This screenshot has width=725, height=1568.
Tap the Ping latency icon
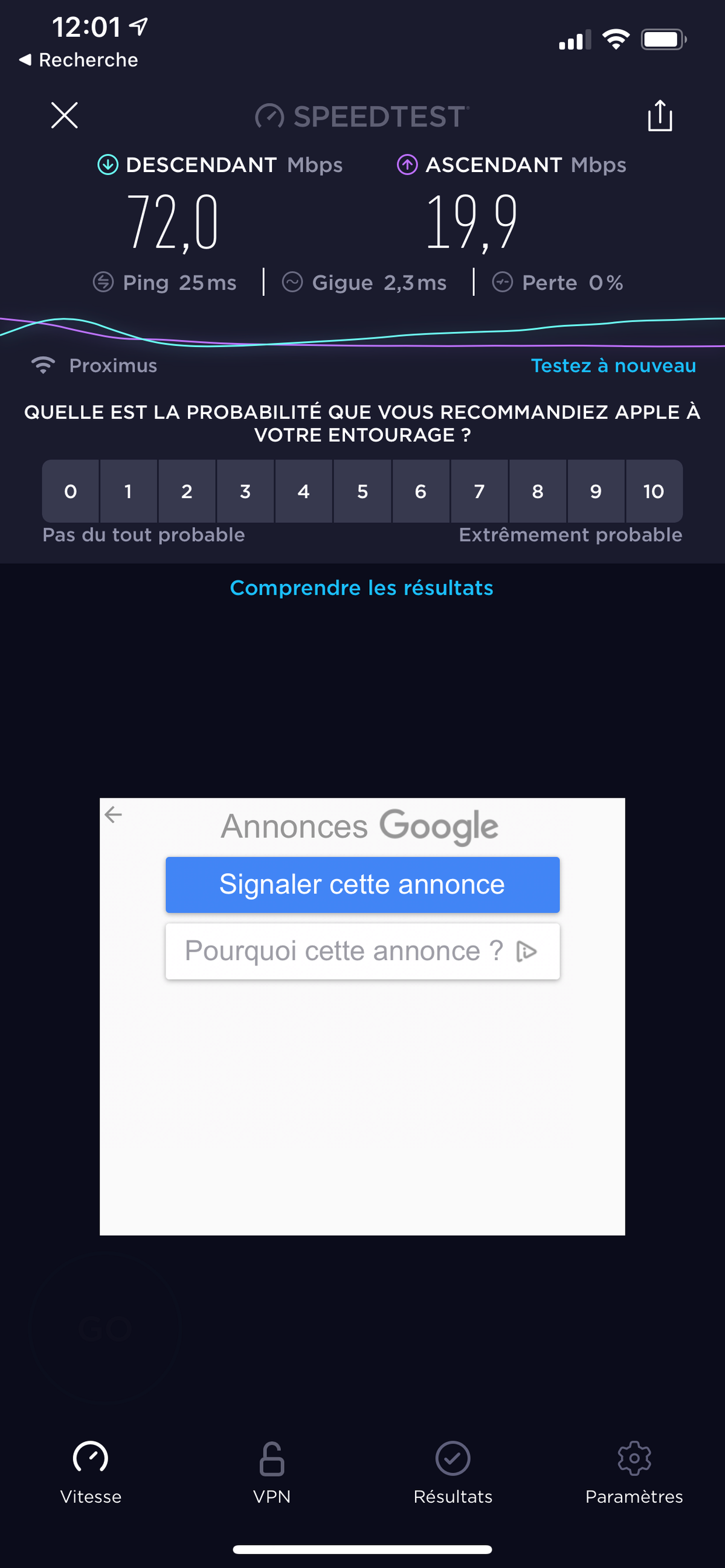[x=102, y=283]
